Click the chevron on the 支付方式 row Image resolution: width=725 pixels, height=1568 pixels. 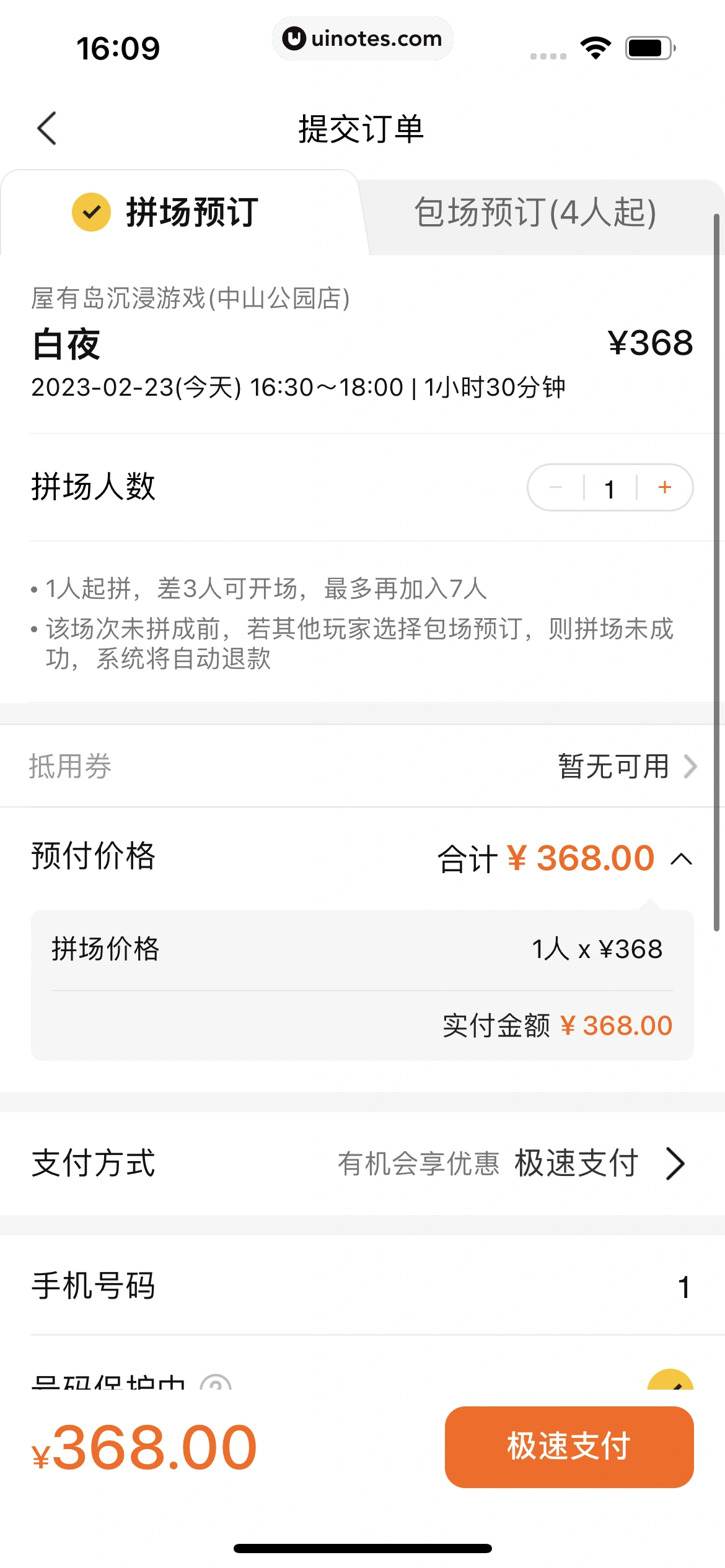click(x=675, y=1163)
